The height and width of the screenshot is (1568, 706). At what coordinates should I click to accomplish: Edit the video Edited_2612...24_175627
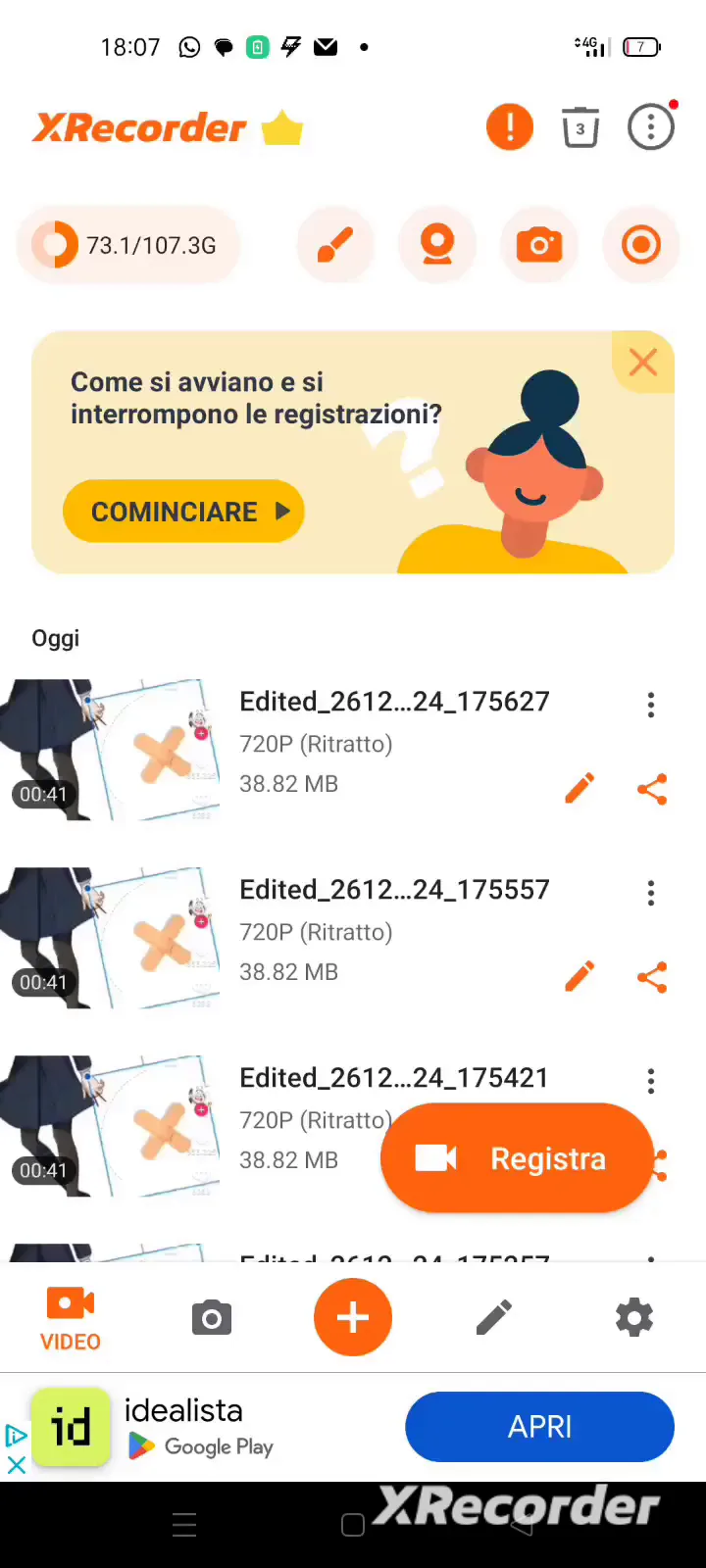(580, 788)
